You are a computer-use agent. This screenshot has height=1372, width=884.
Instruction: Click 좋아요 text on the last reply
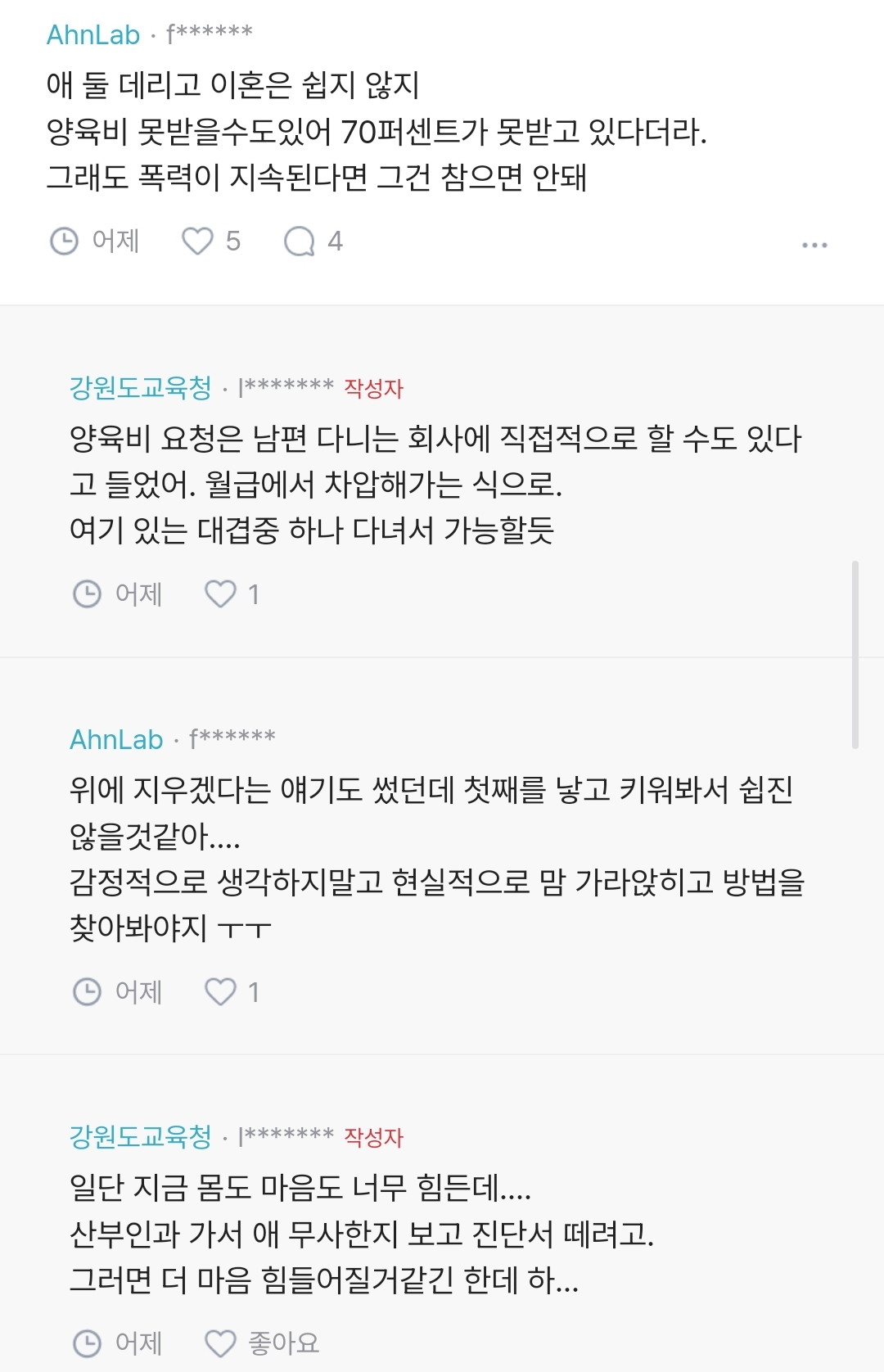[282, 1341]
